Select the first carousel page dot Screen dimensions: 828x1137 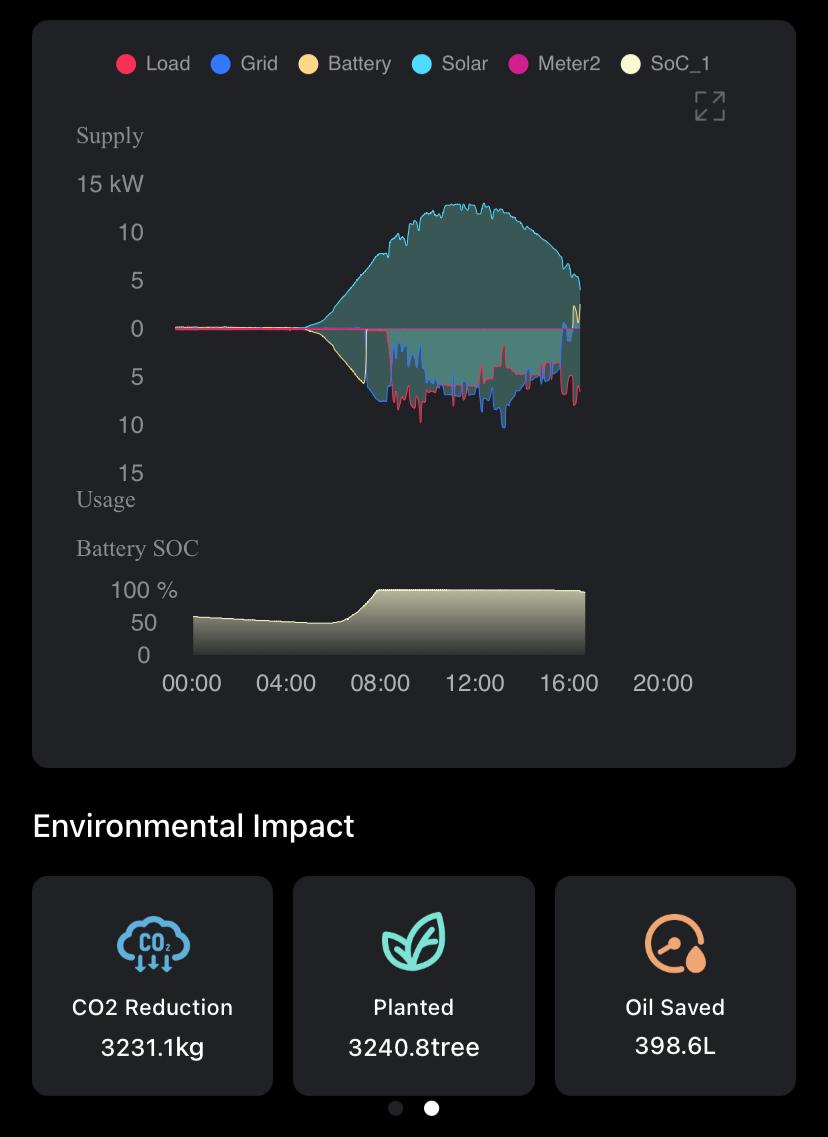click(395, 1107)
